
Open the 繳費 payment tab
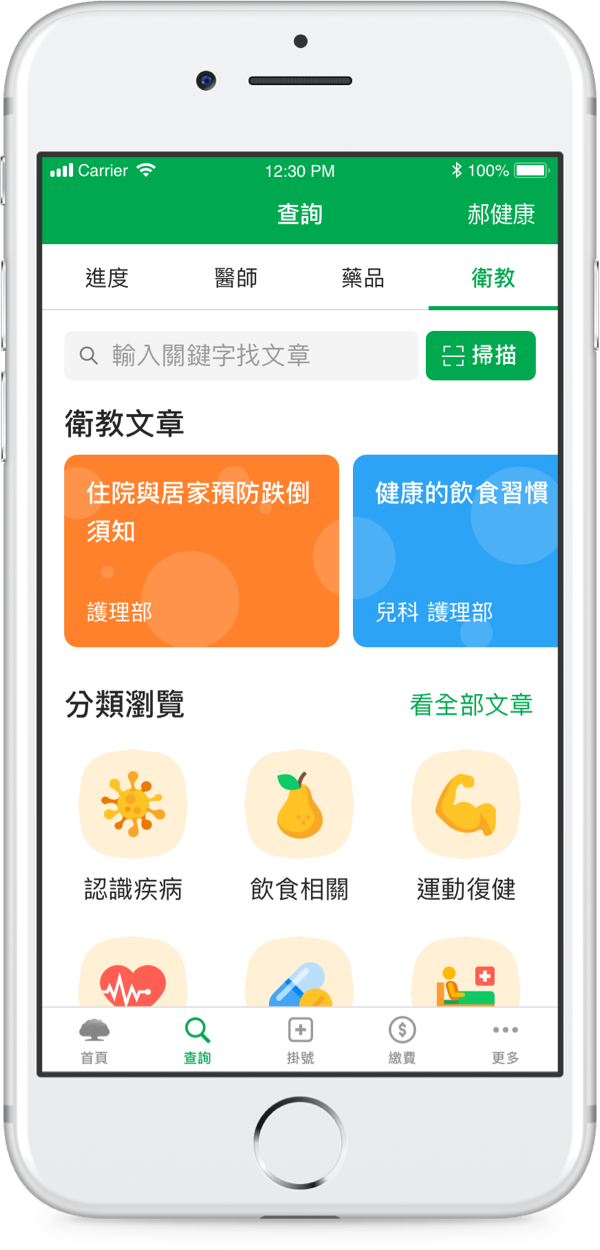pos(402,1040)
